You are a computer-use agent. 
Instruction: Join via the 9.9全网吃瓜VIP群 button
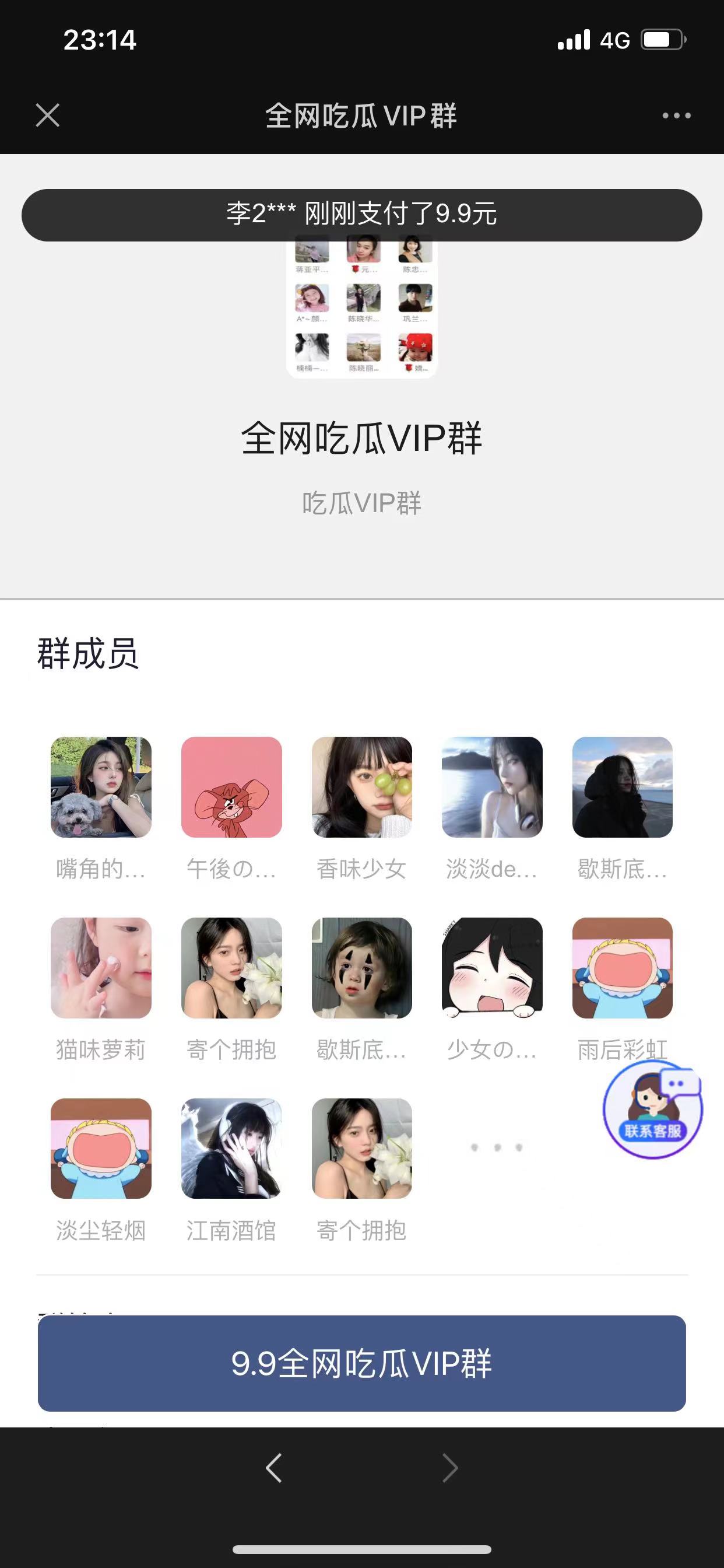pos(361,1363)
